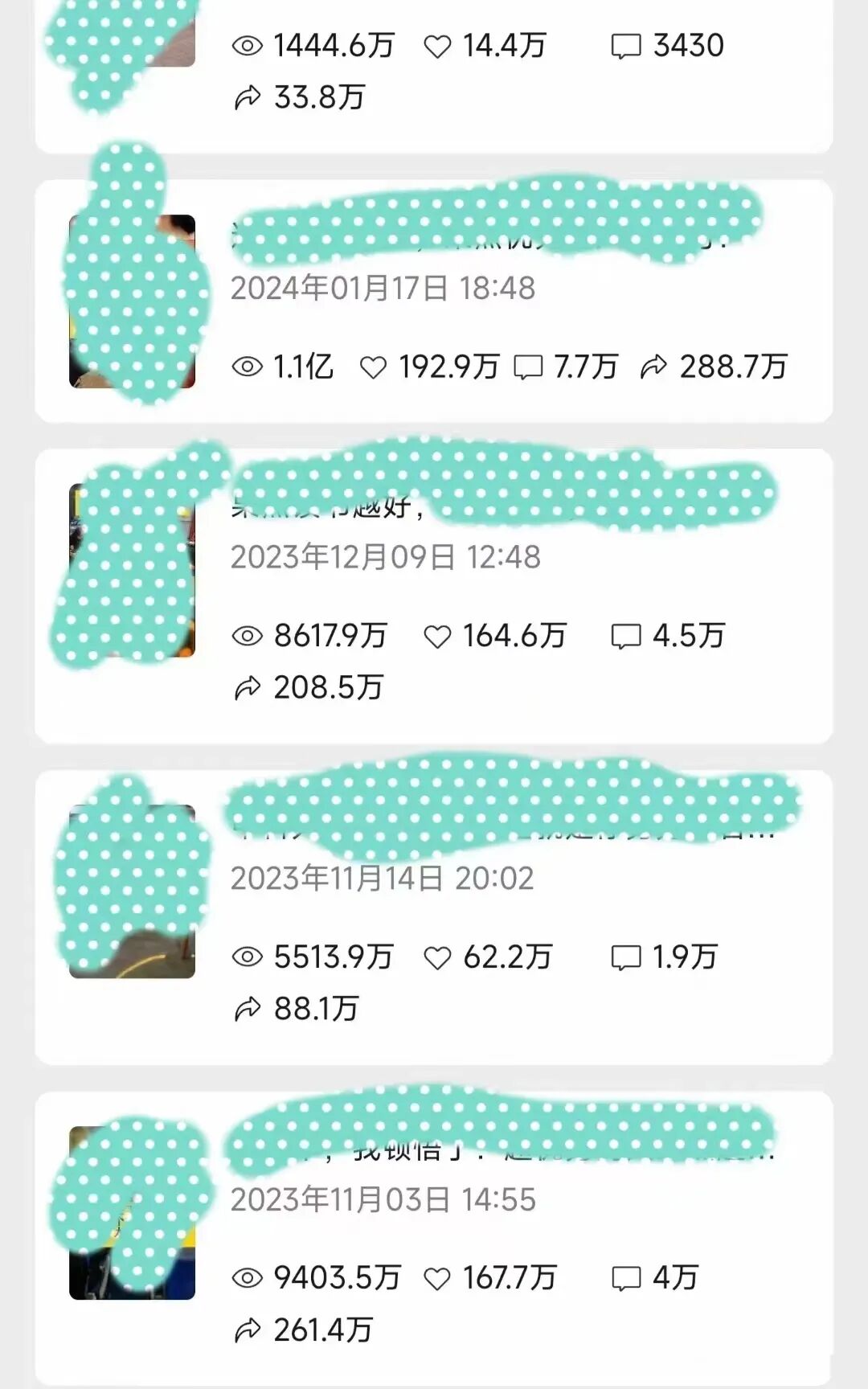
Task: Open the video card with 1444.6万 views
Action: pyautogui.click(x=434, y=72)
